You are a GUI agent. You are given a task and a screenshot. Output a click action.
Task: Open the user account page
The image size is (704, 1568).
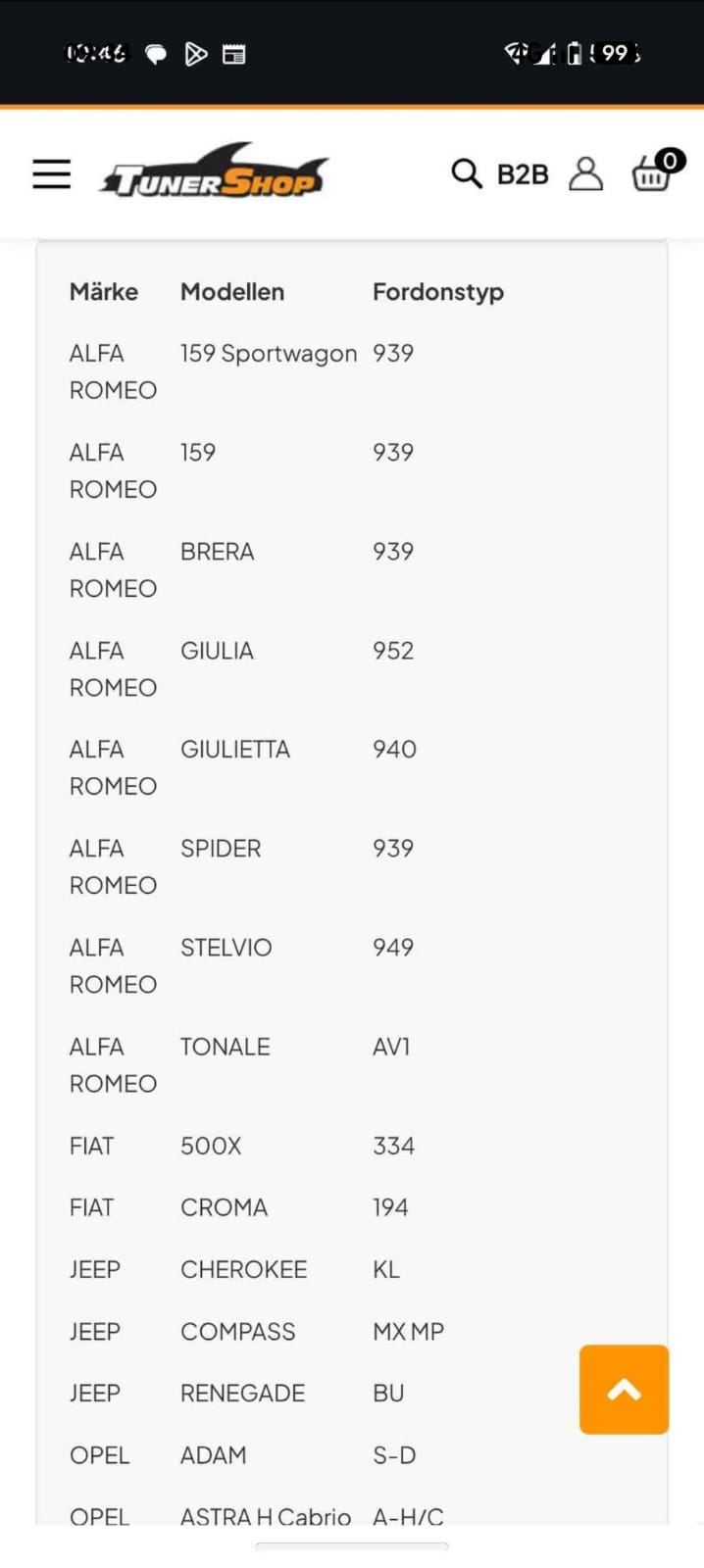[x=586, y=173]
